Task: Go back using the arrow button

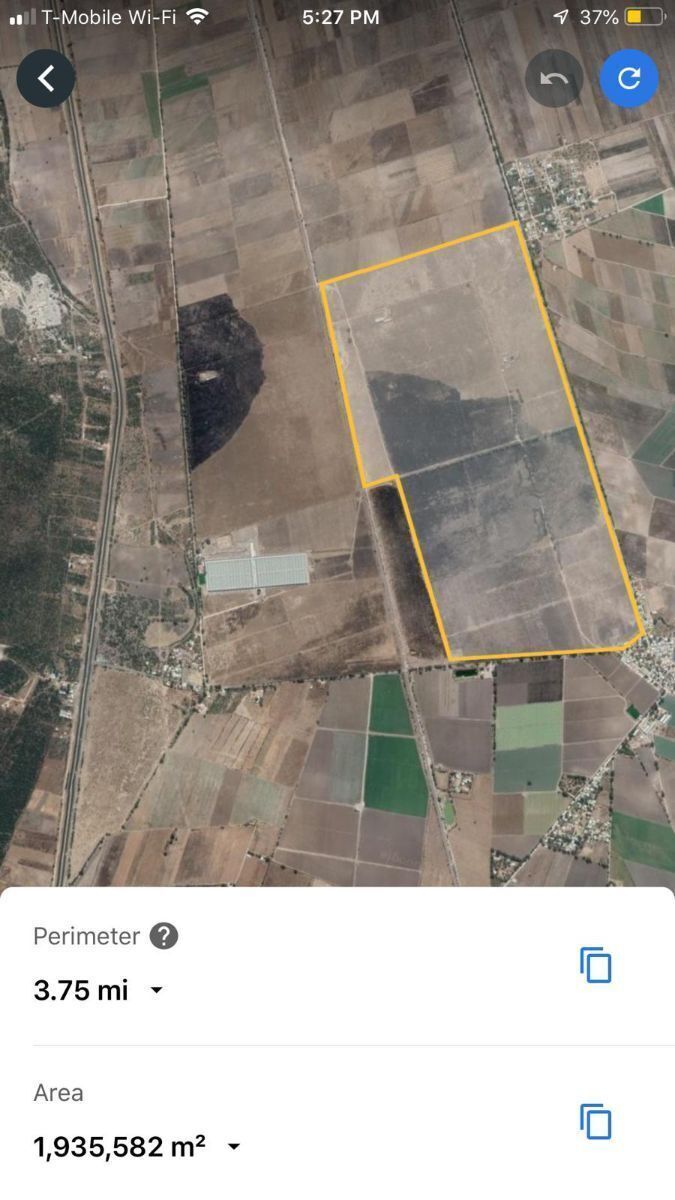Action: (x=45, y=78)
